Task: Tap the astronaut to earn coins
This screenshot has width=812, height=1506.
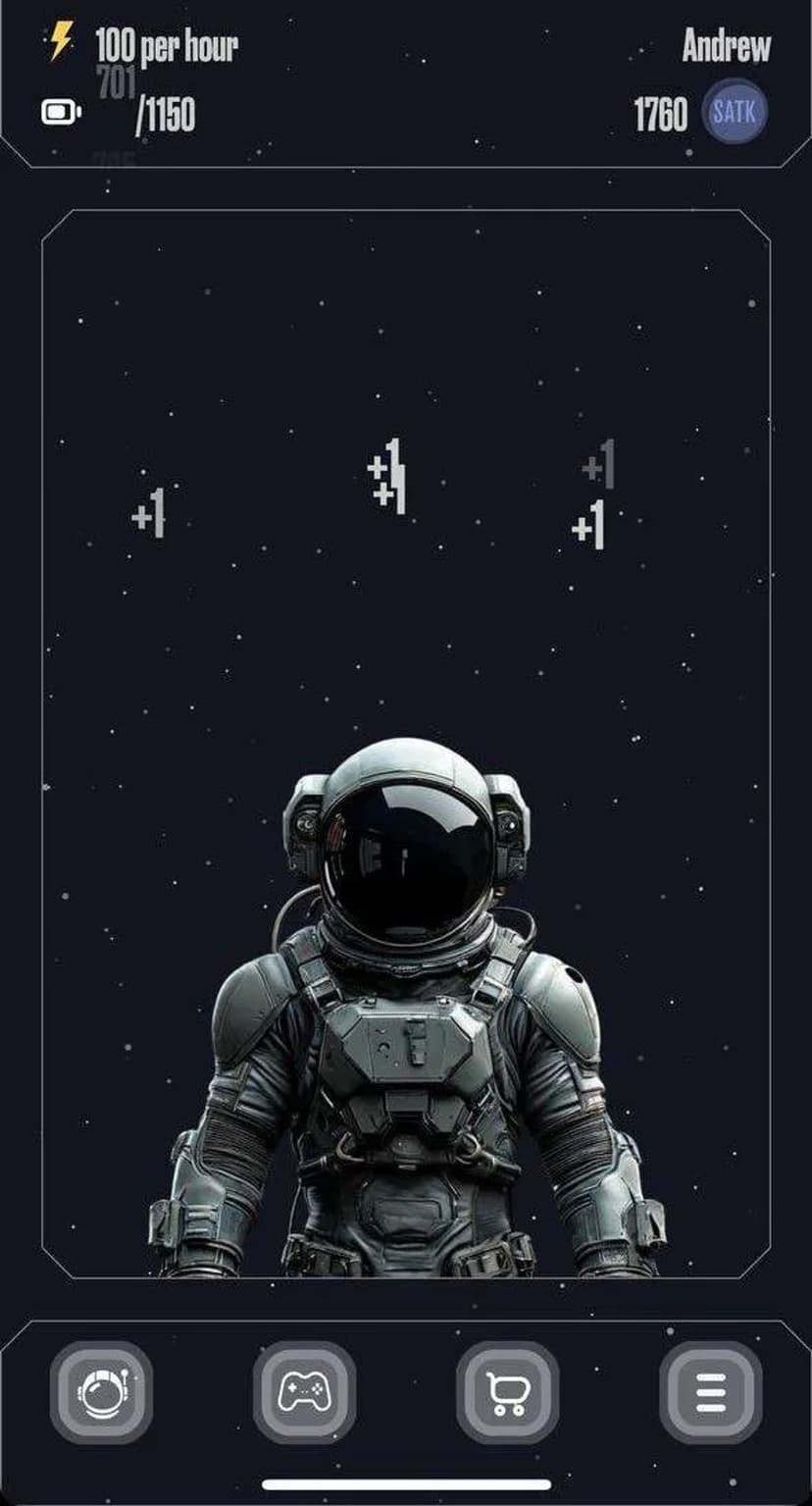Action: point(406,1011)
